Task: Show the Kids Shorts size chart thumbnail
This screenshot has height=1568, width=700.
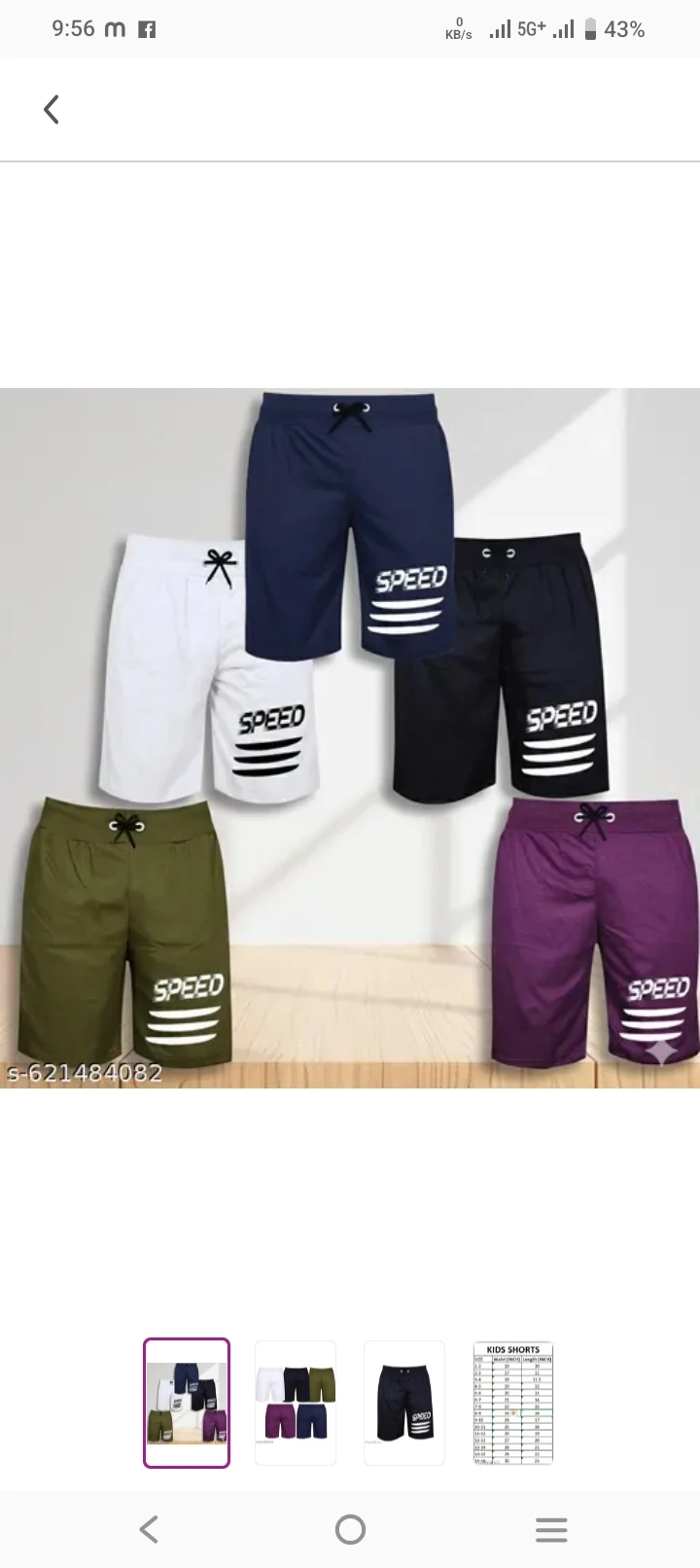Action: click(x=513, y=1402)
